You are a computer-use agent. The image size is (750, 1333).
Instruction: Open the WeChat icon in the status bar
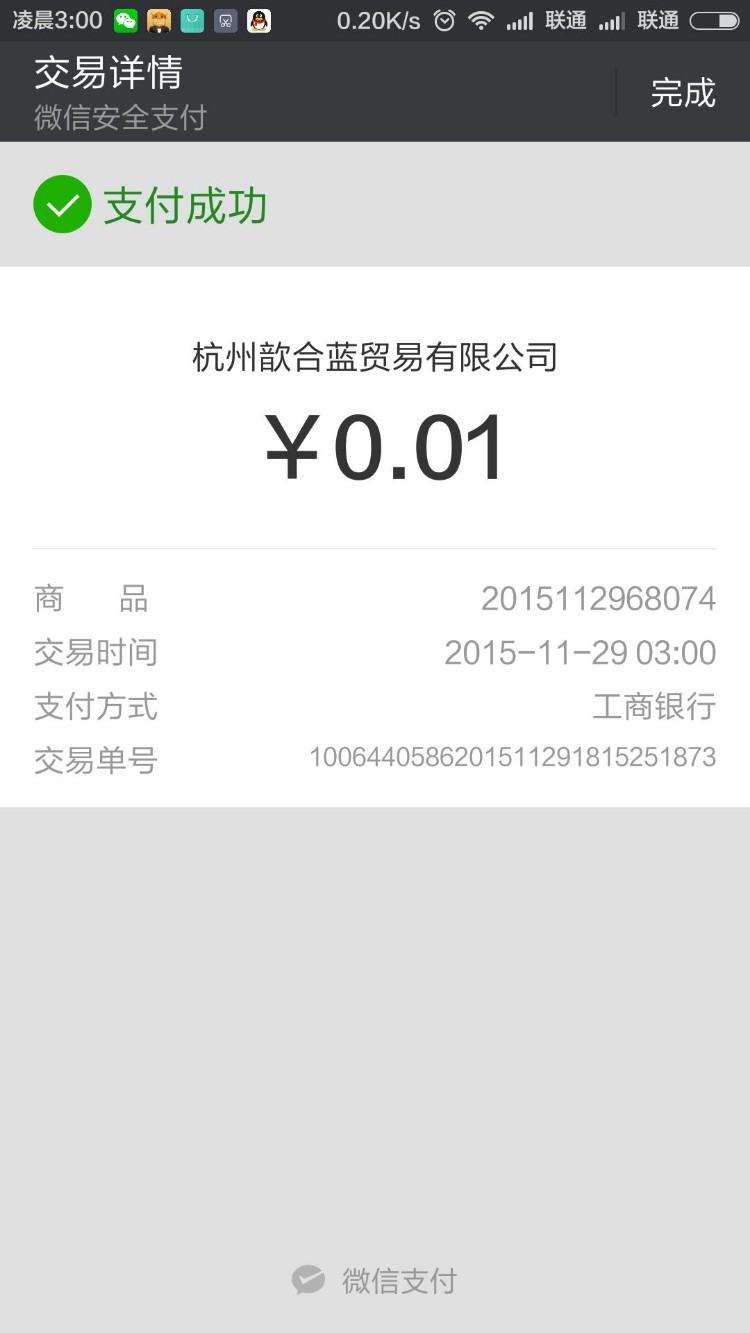point(126,20)
